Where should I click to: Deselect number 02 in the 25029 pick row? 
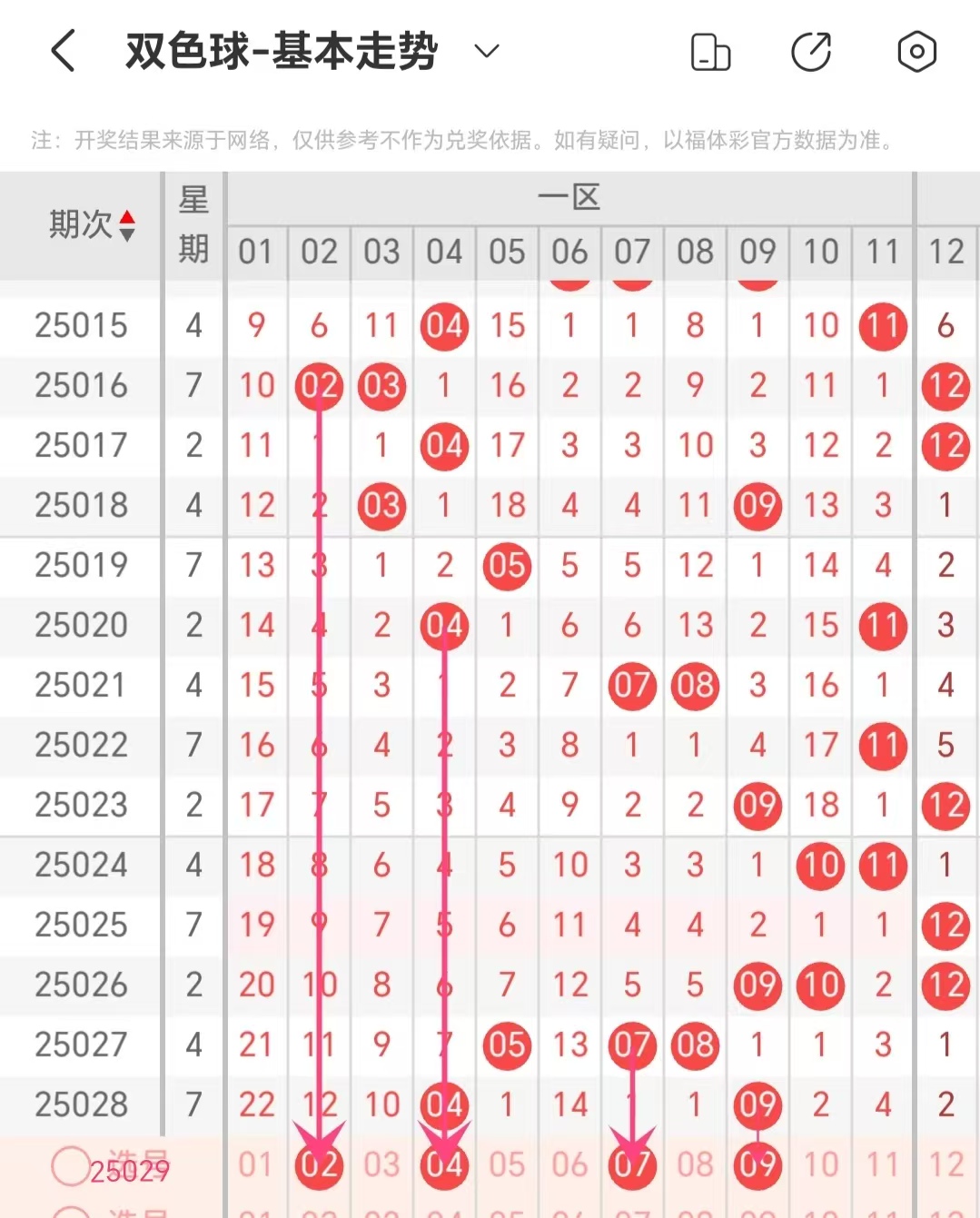point(319,1165)
